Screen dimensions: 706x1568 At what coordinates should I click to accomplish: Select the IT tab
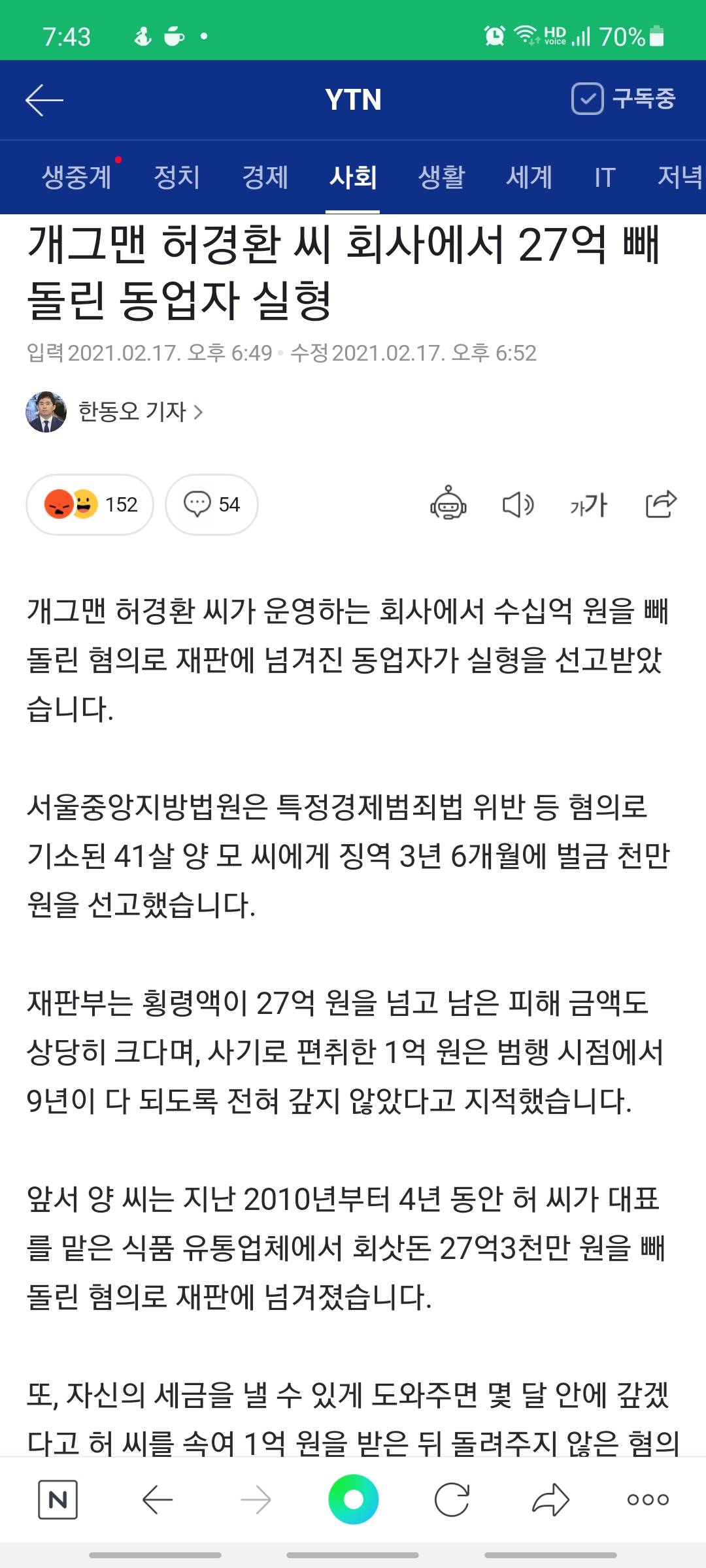click(605, 177)
